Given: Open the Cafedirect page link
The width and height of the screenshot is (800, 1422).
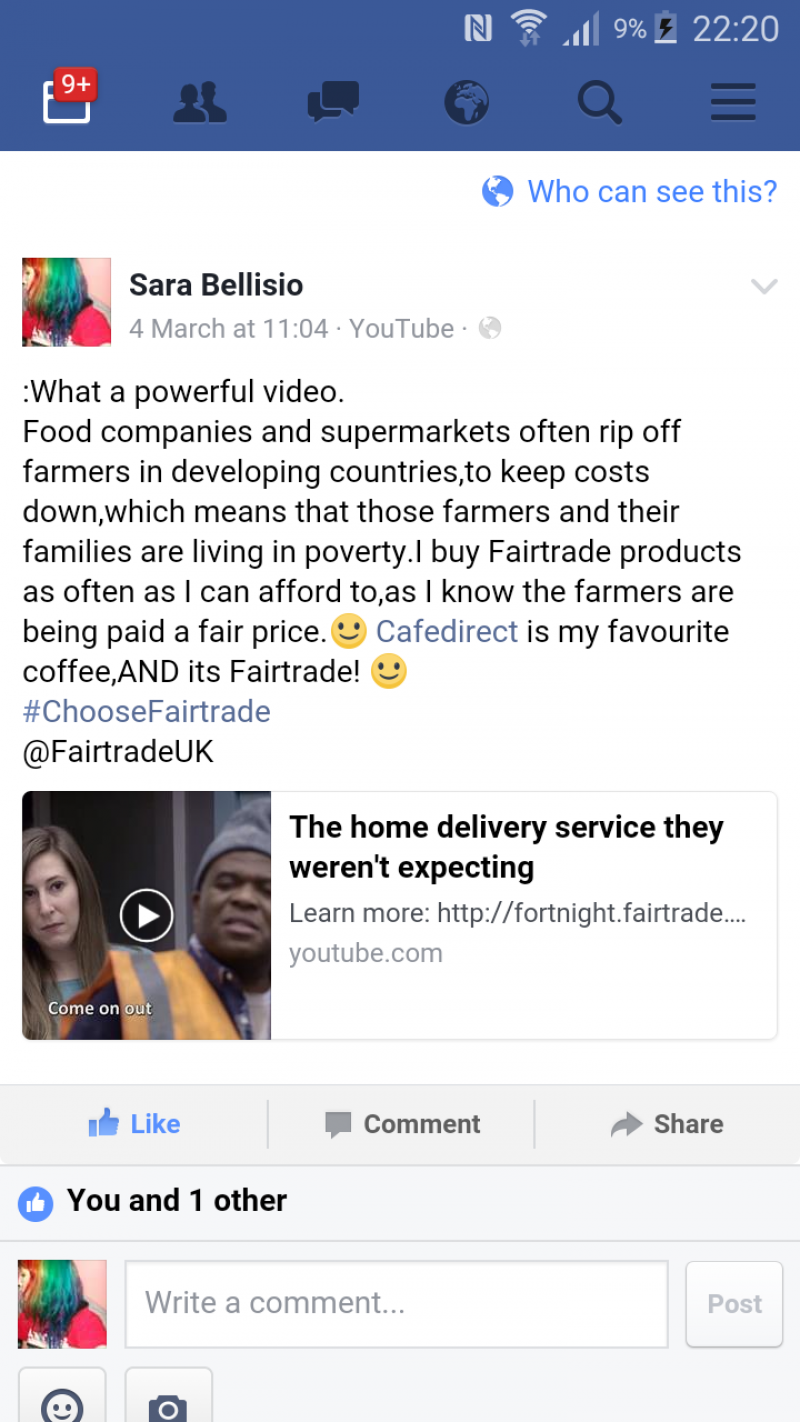Looking at the screenshot, I should pyautogui.click(x=447, y=632).
